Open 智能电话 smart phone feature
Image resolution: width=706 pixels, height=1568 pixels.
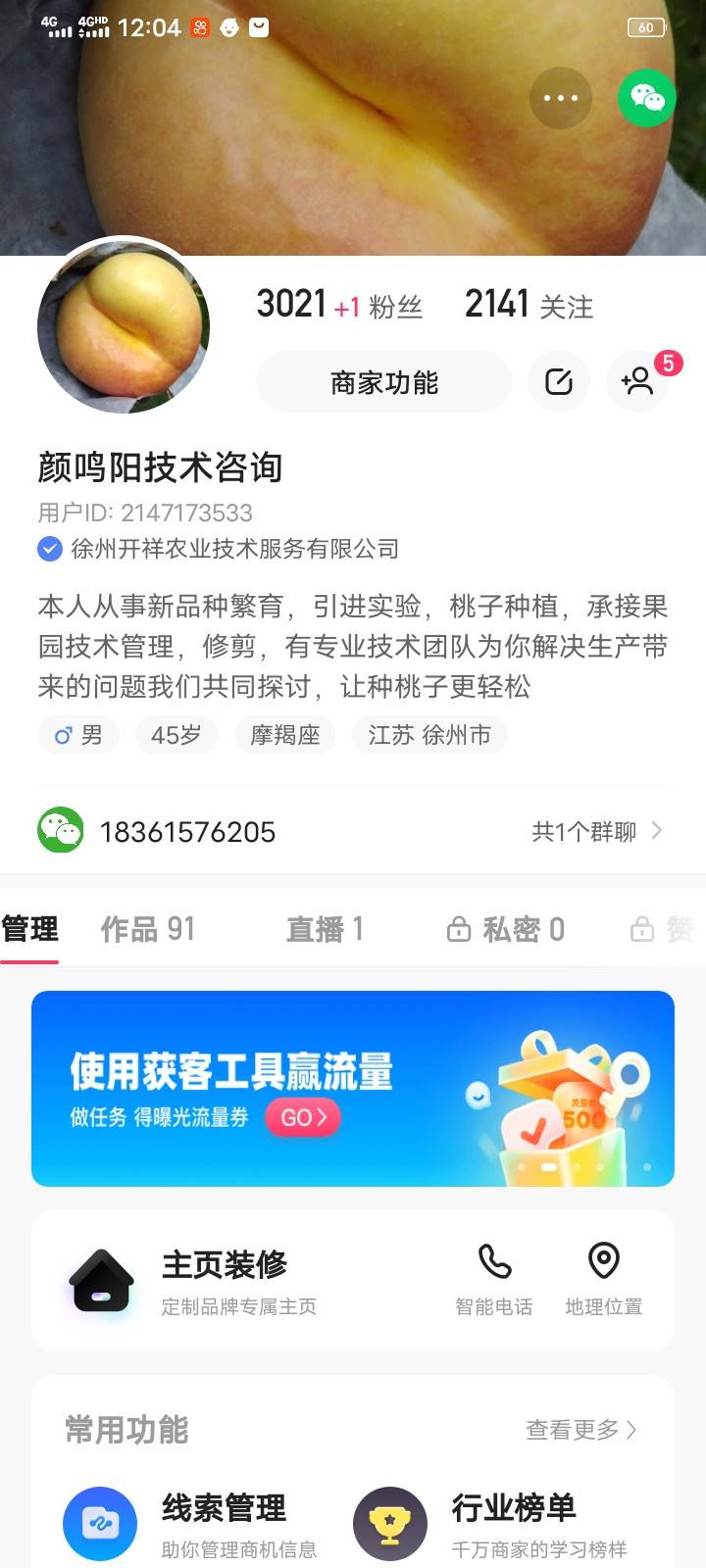coord(494,1280)
